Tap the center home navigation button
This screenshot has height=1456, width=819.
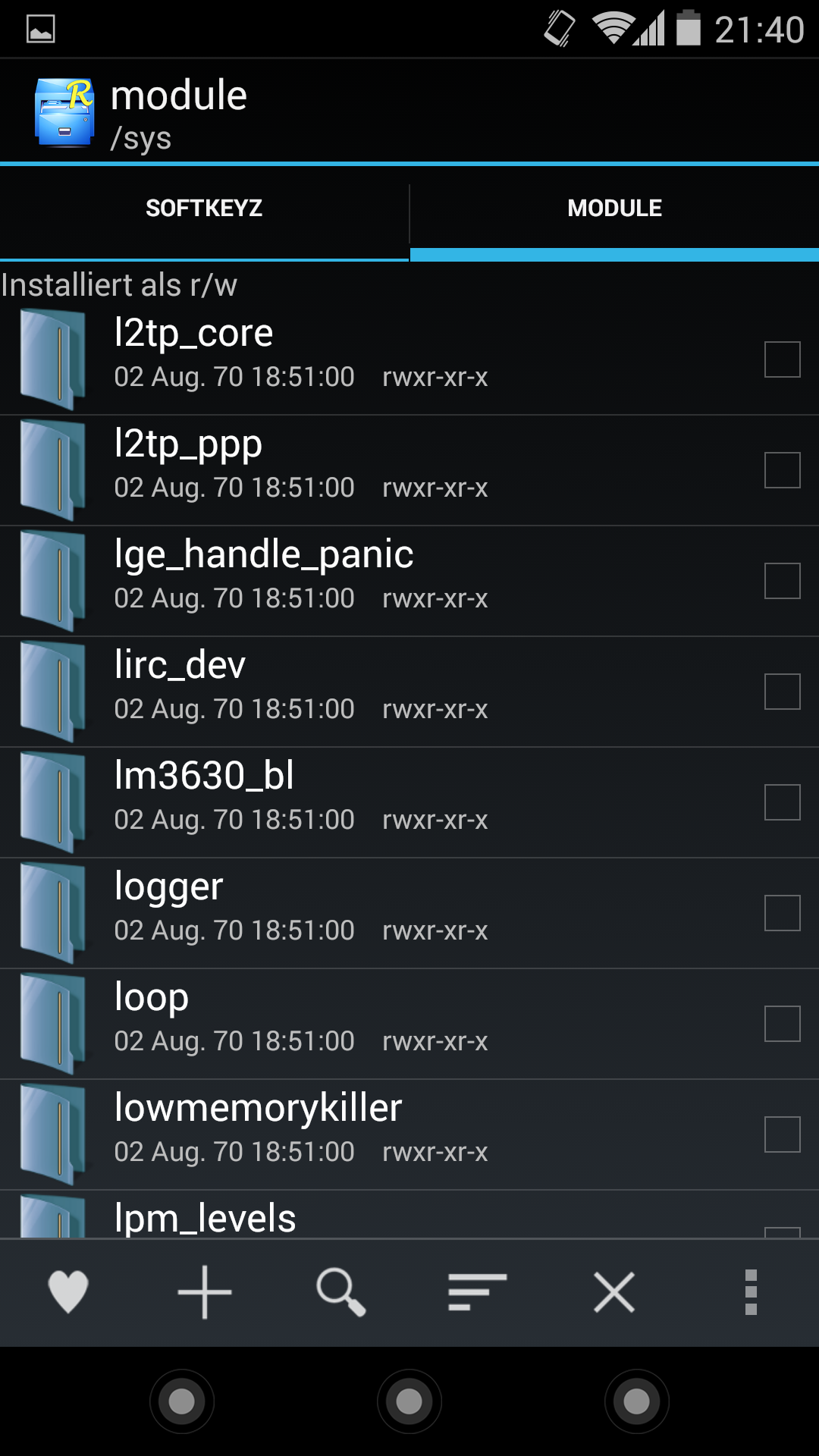click(x=409, y=1401)
